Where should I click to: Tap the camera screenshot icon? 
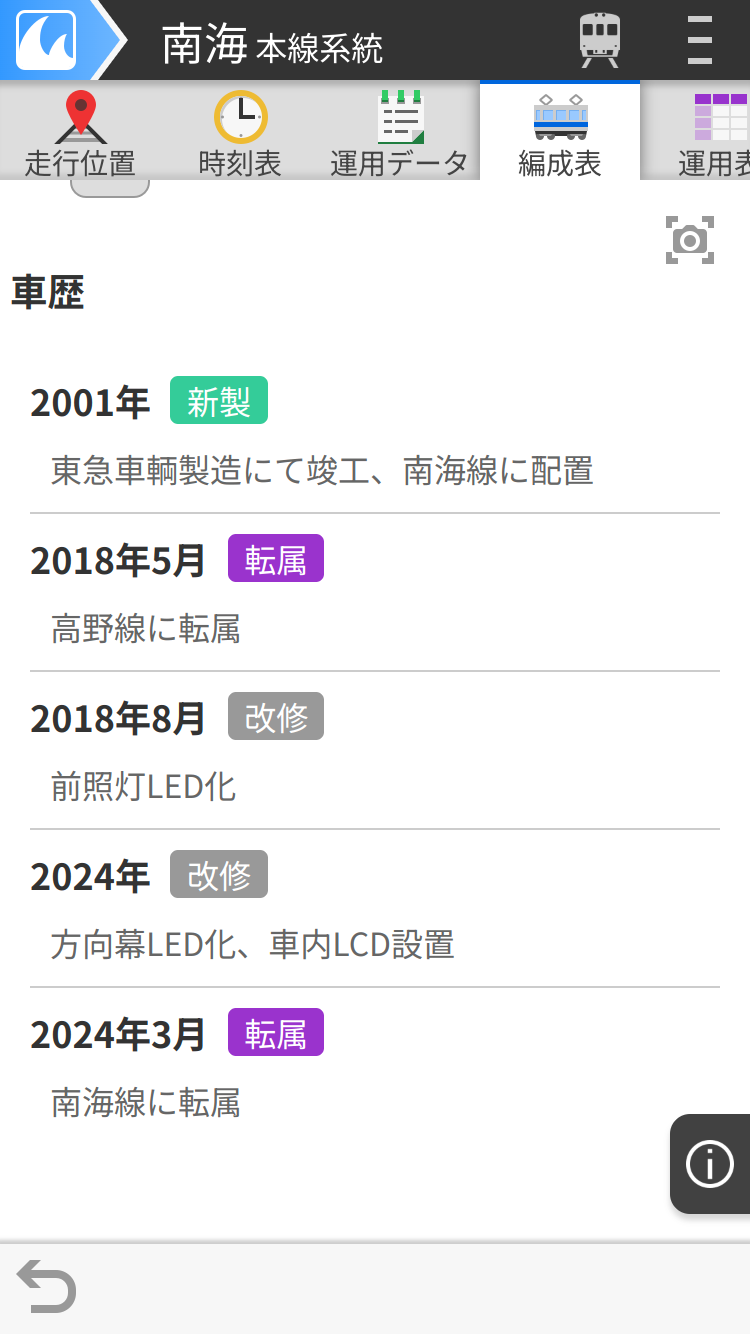690,240
